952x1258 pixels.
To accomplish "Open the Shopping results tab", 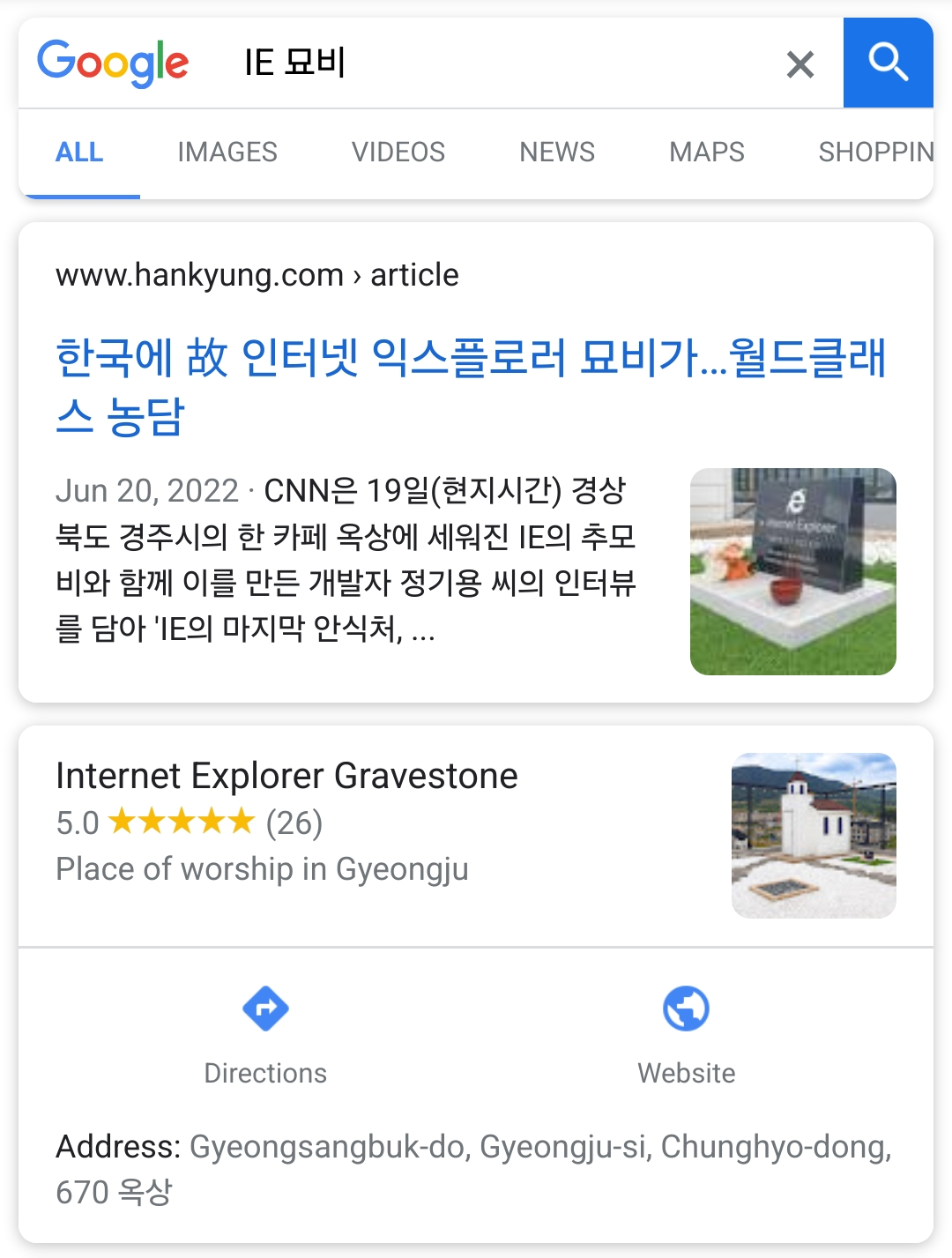I will coord(874,153).
